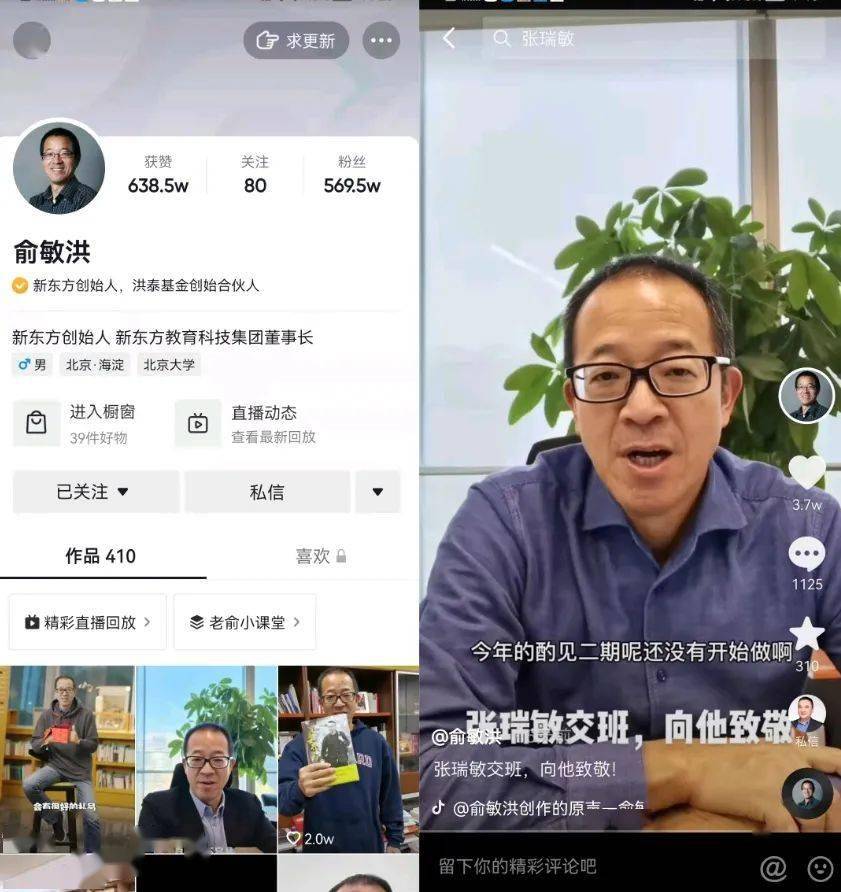841x892 pixels.
Task: Open the 1125 comments
Action: [806, 556]
